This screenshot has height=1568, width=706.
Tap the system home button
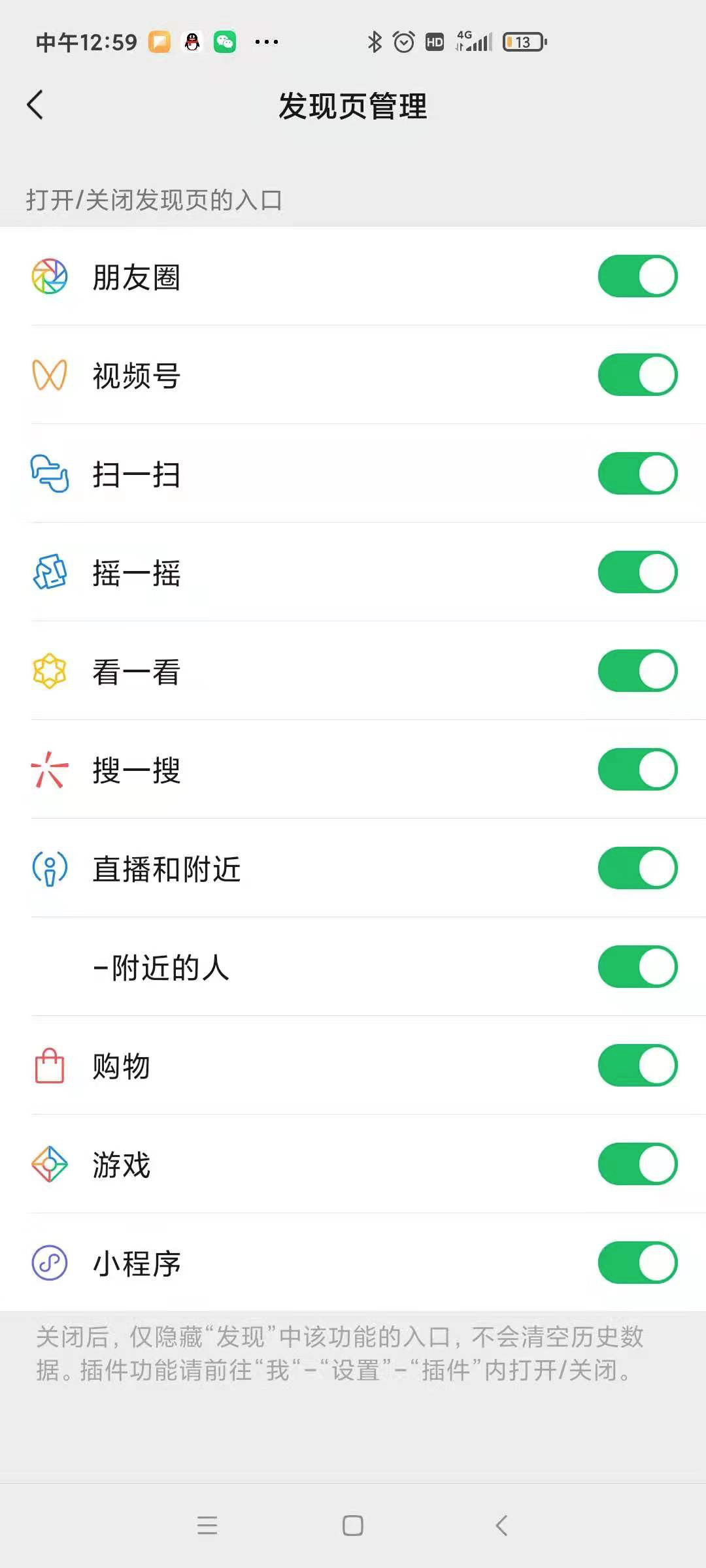point(353,1526)
